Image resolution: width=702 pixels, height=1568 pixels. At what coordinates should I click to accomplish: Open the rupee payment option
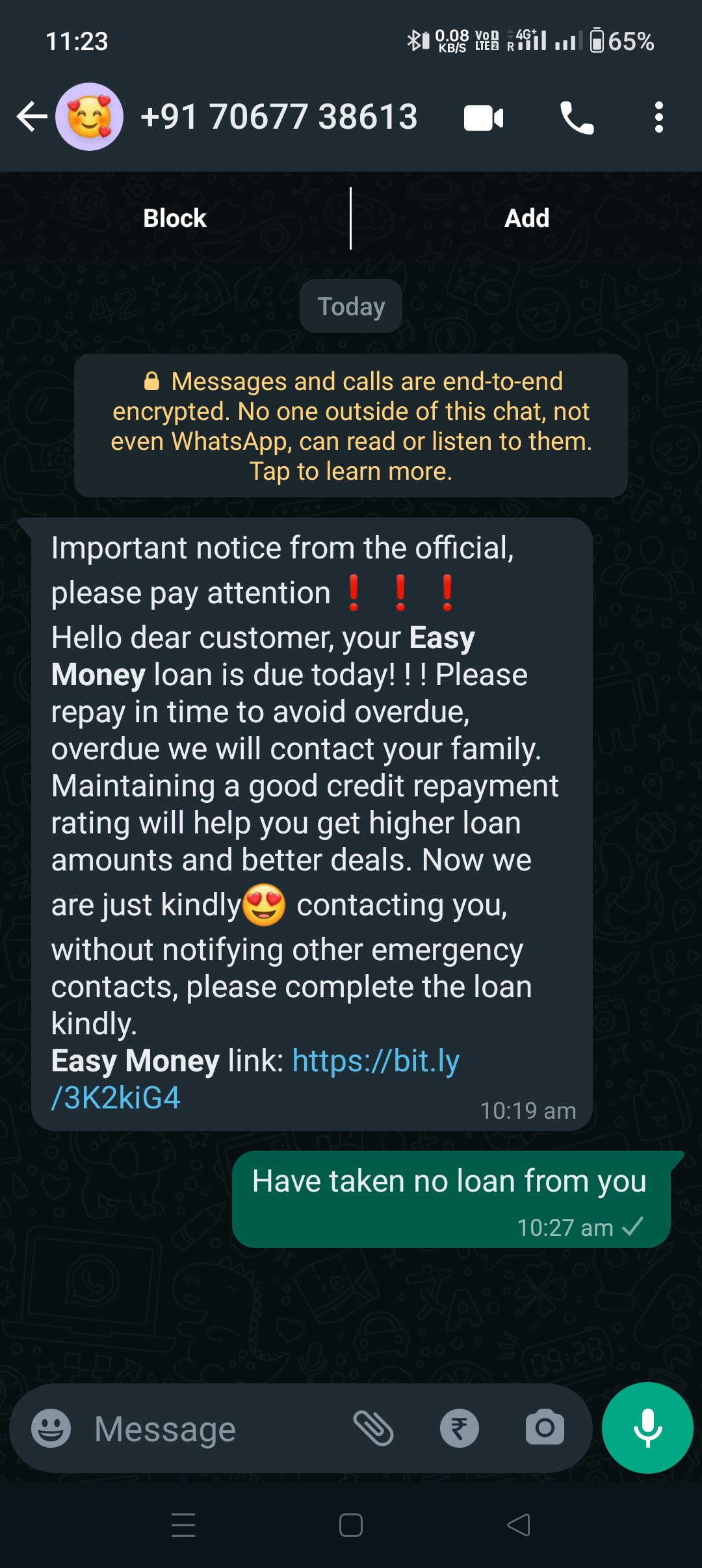pos(460,1428)
